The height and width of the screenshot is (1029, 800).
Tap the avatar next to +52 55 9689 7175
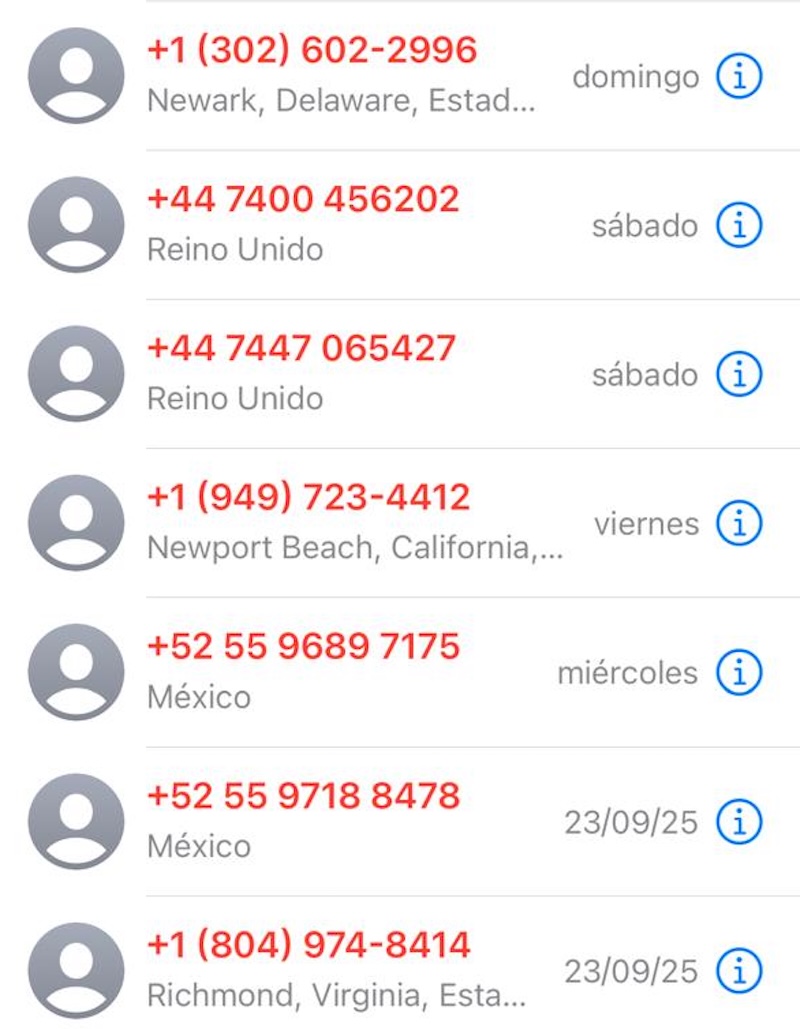coord(74,672)
